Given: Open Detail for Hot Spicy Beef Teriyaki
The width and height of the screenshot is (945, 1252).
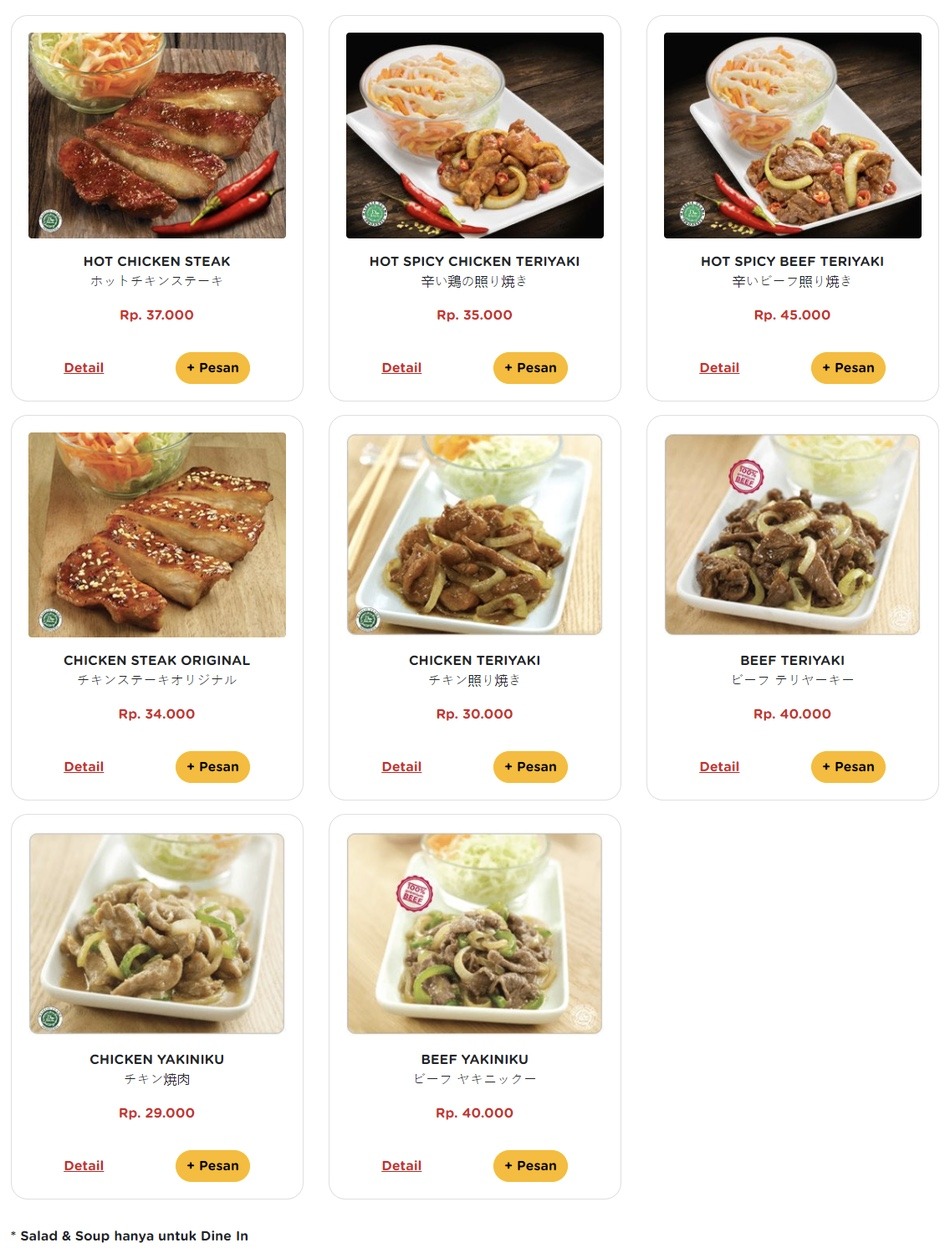Looking at the screenshot, I should 719,368.
